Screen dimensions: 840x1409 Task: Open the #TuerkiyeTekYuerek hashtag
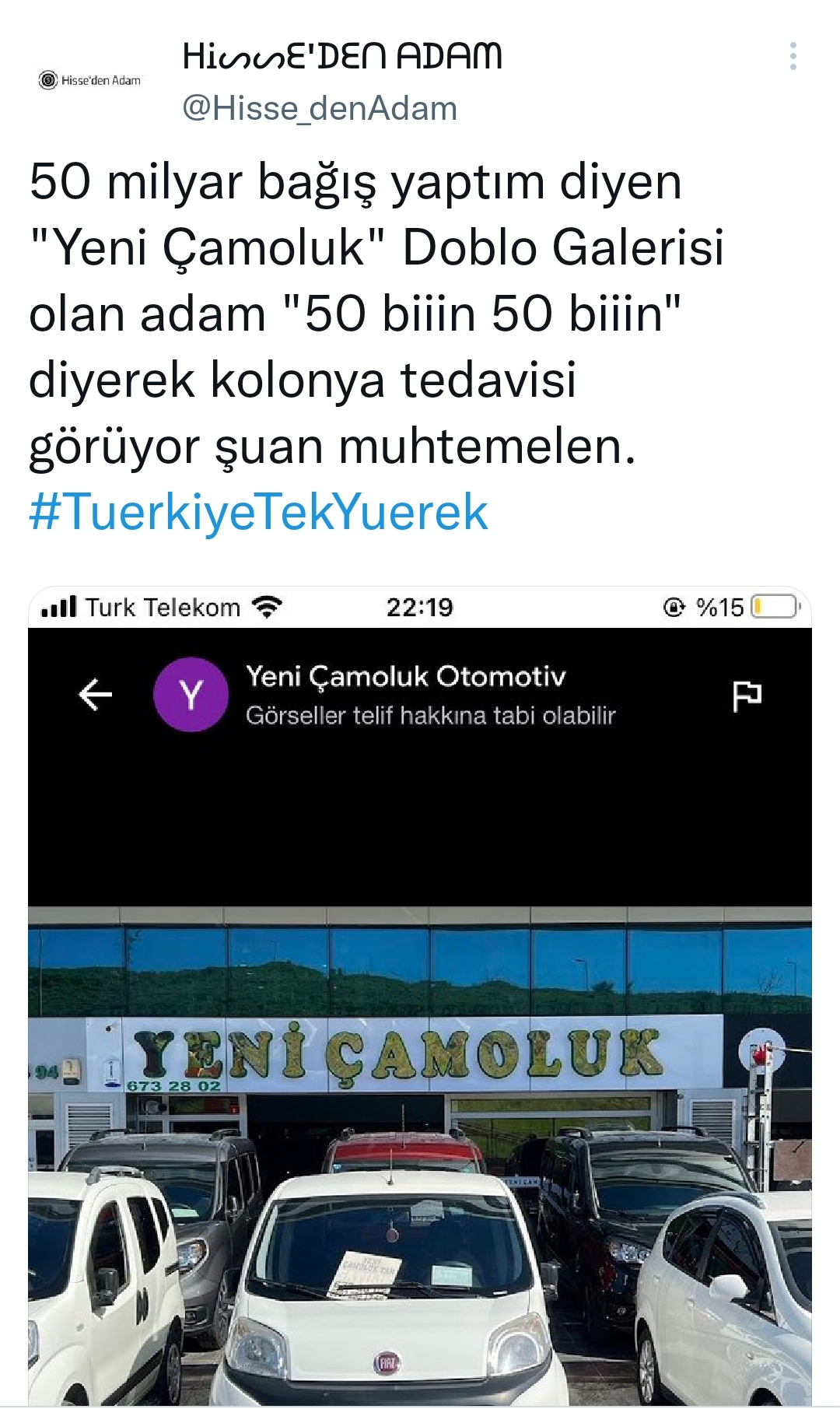tap(258, 512)
